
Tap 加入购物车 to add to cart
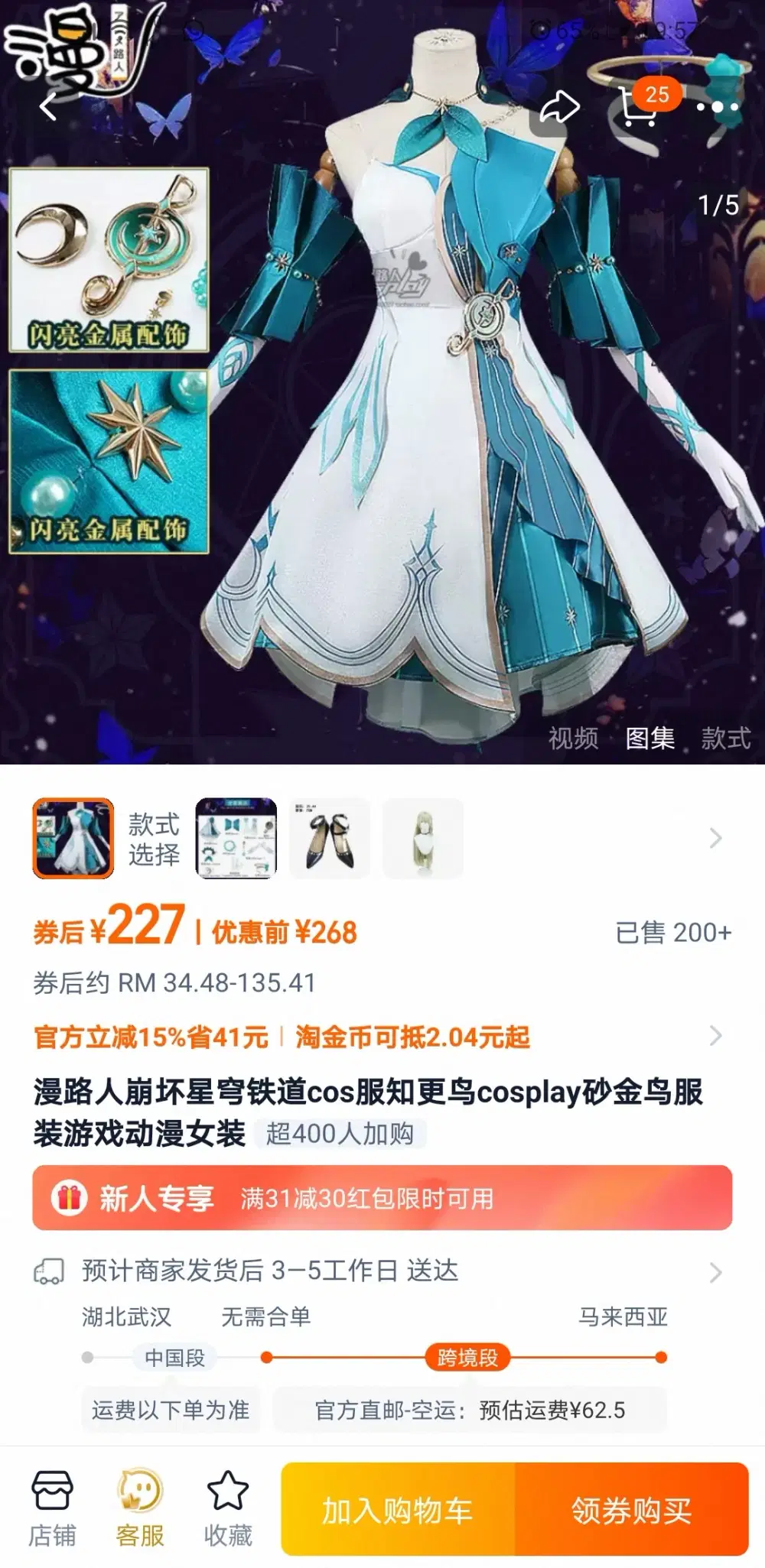tap(398, 1510)
